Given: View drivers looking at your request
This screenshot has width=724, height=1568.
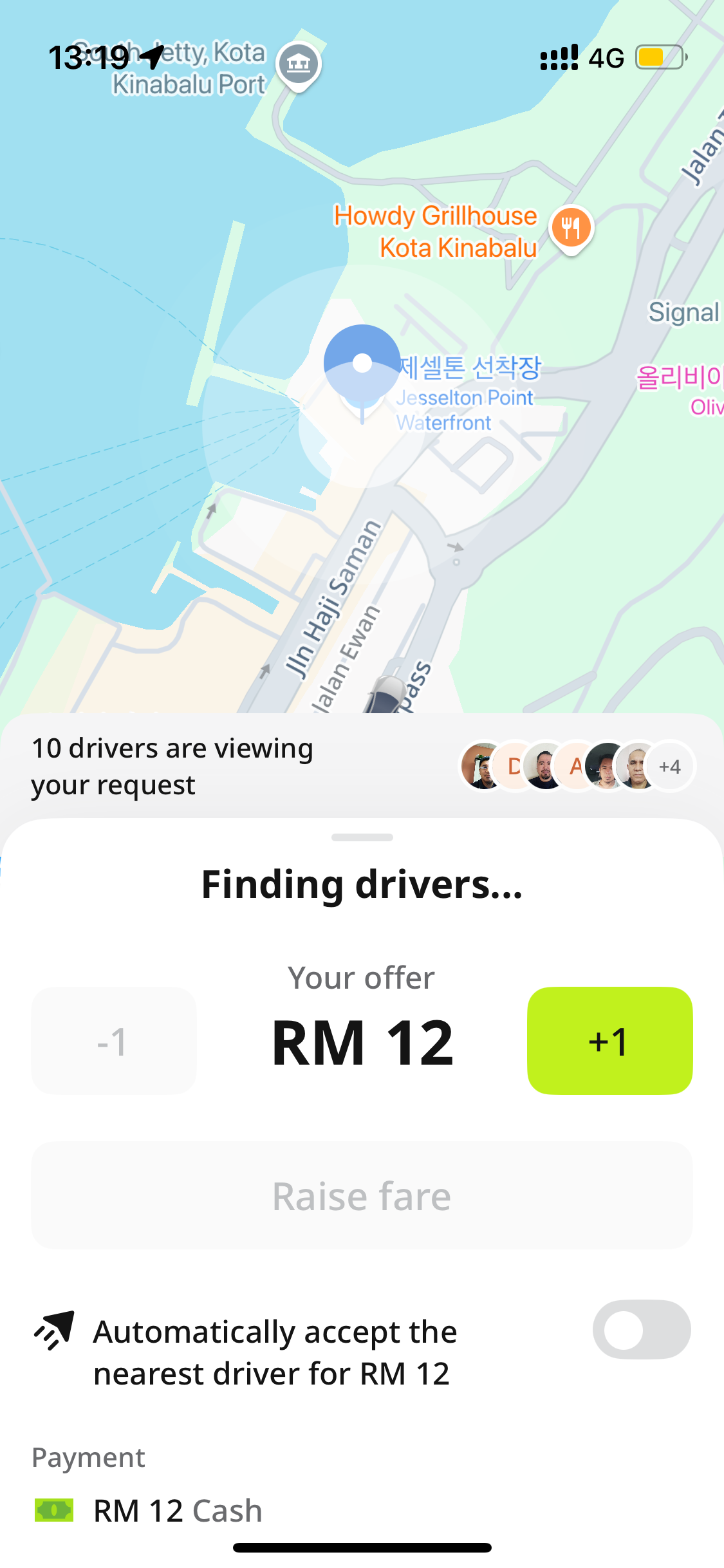Looking at the screenshot, I should 577,766.
